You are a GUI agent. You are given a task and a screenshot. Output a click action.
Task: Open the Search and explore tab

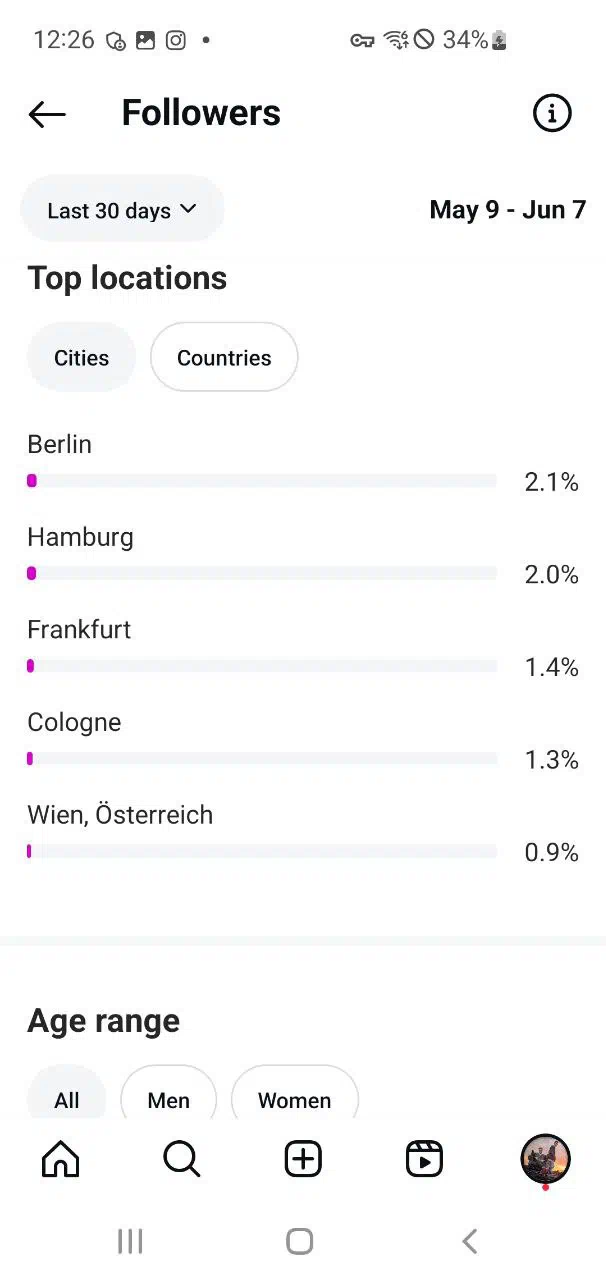coord(182,1159)
